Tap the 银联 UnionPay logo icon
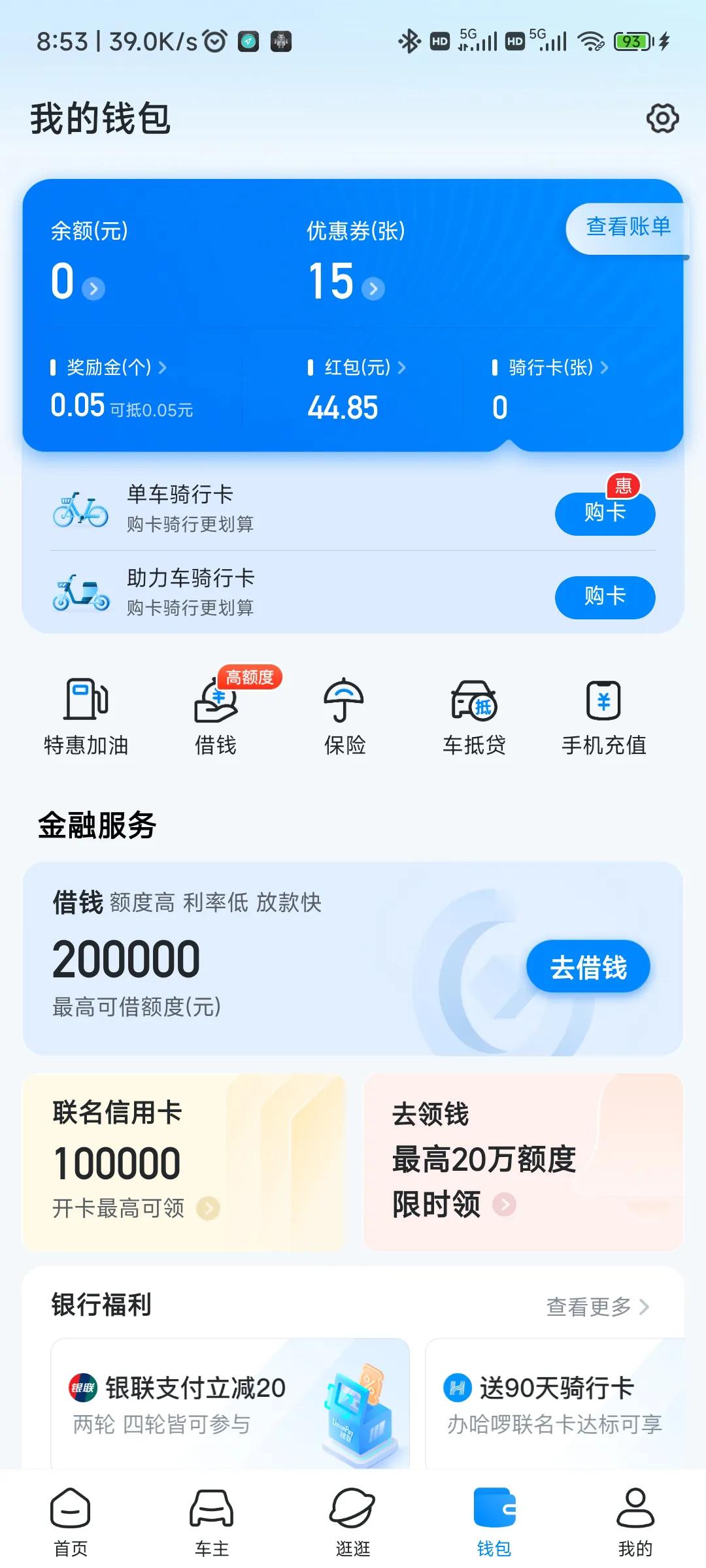Viewport: 706px width, 1568px height. pos(80,1388)
